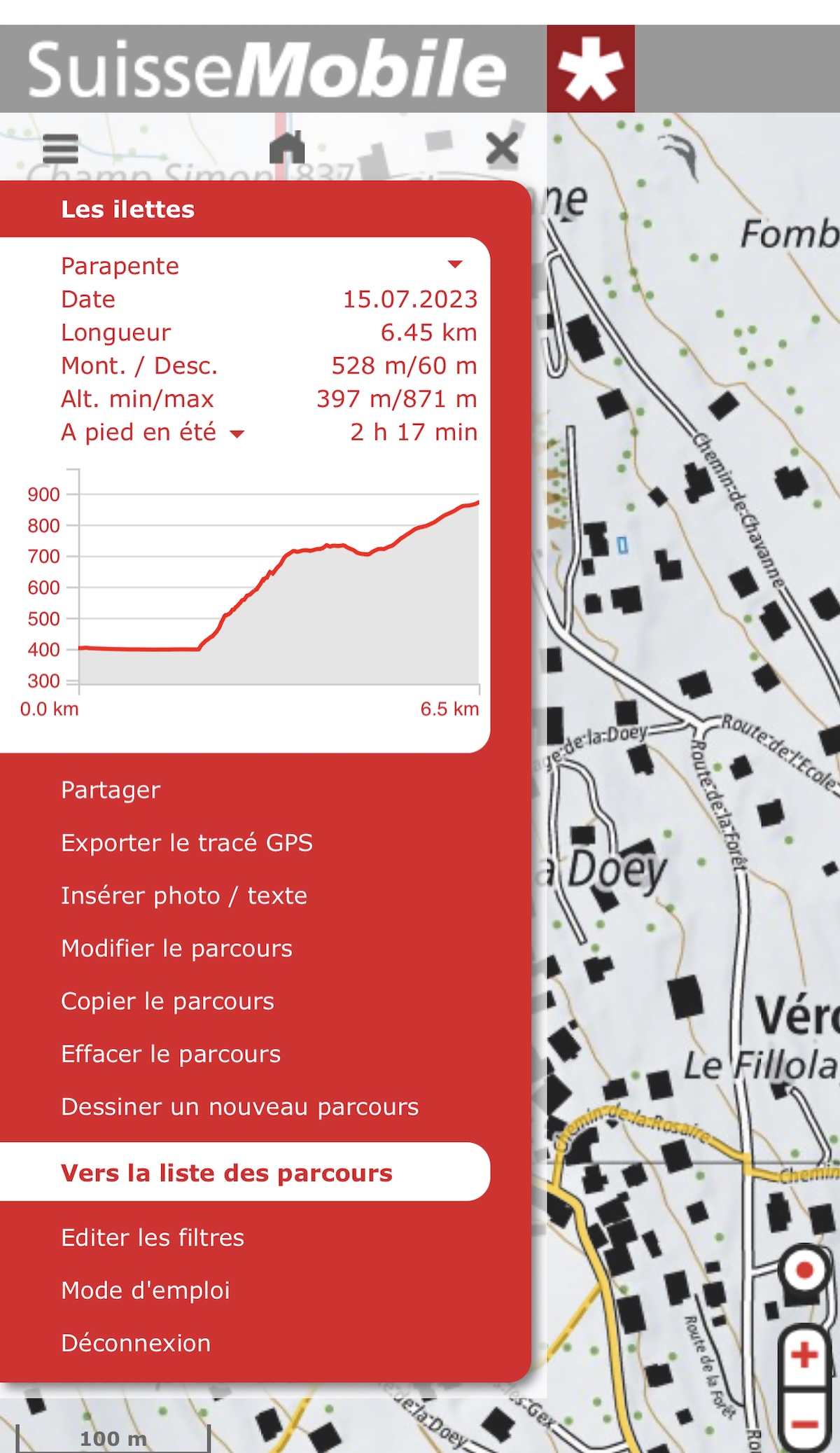Start Dessiner un nouveau parcours
This screenshot has height=1453, width=840.
[239, 1106]
